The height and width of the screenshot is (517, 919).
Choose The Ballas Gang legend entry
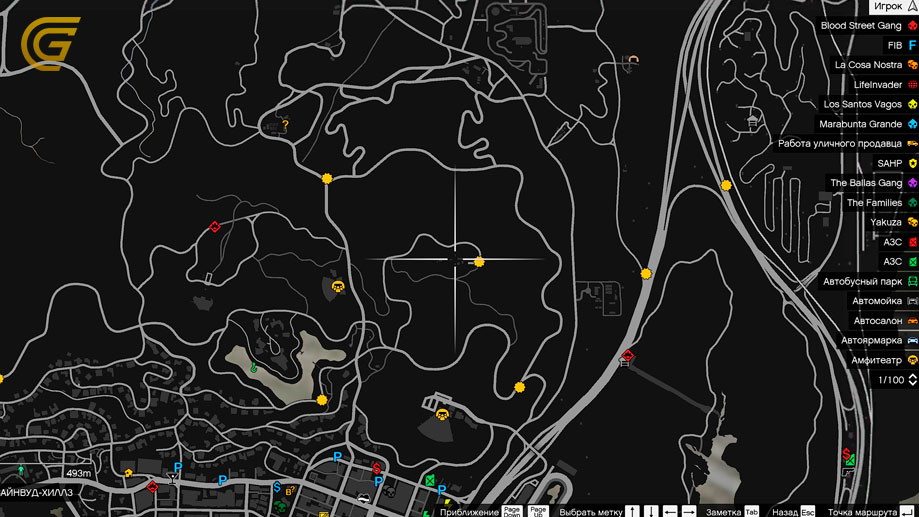pos(864,183)
